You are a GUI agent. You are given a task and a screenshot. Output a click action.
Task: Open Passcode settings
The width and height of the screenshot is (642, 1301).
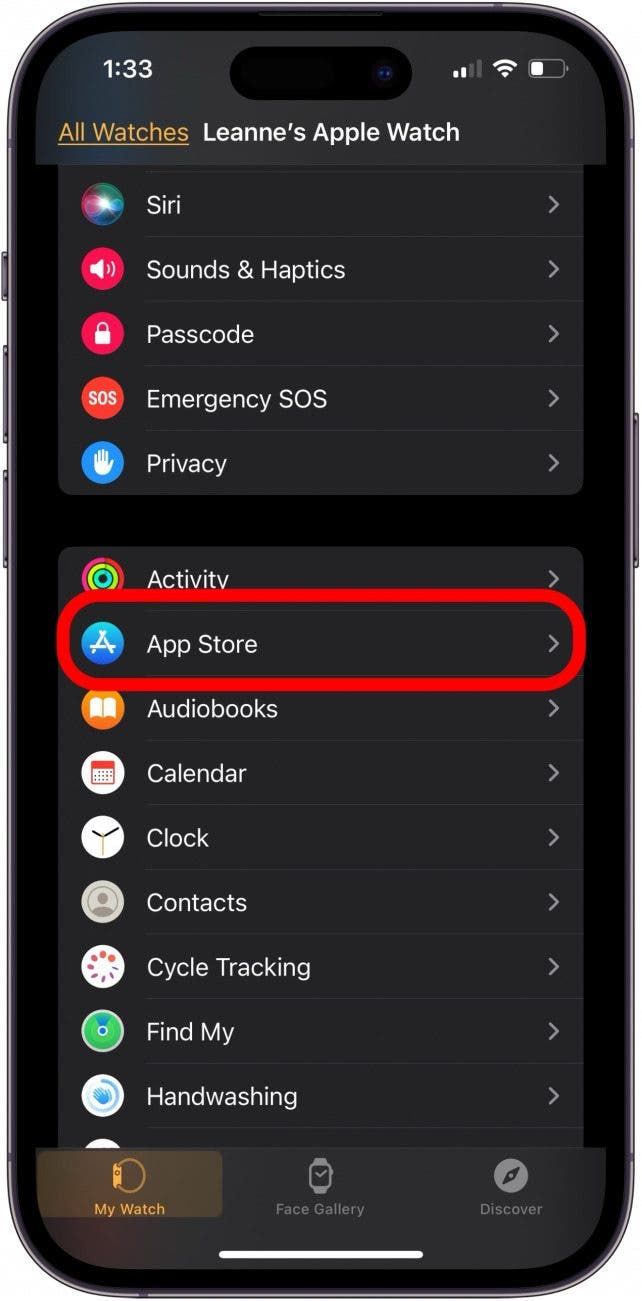pyautogui.click(x=320, y=334)
